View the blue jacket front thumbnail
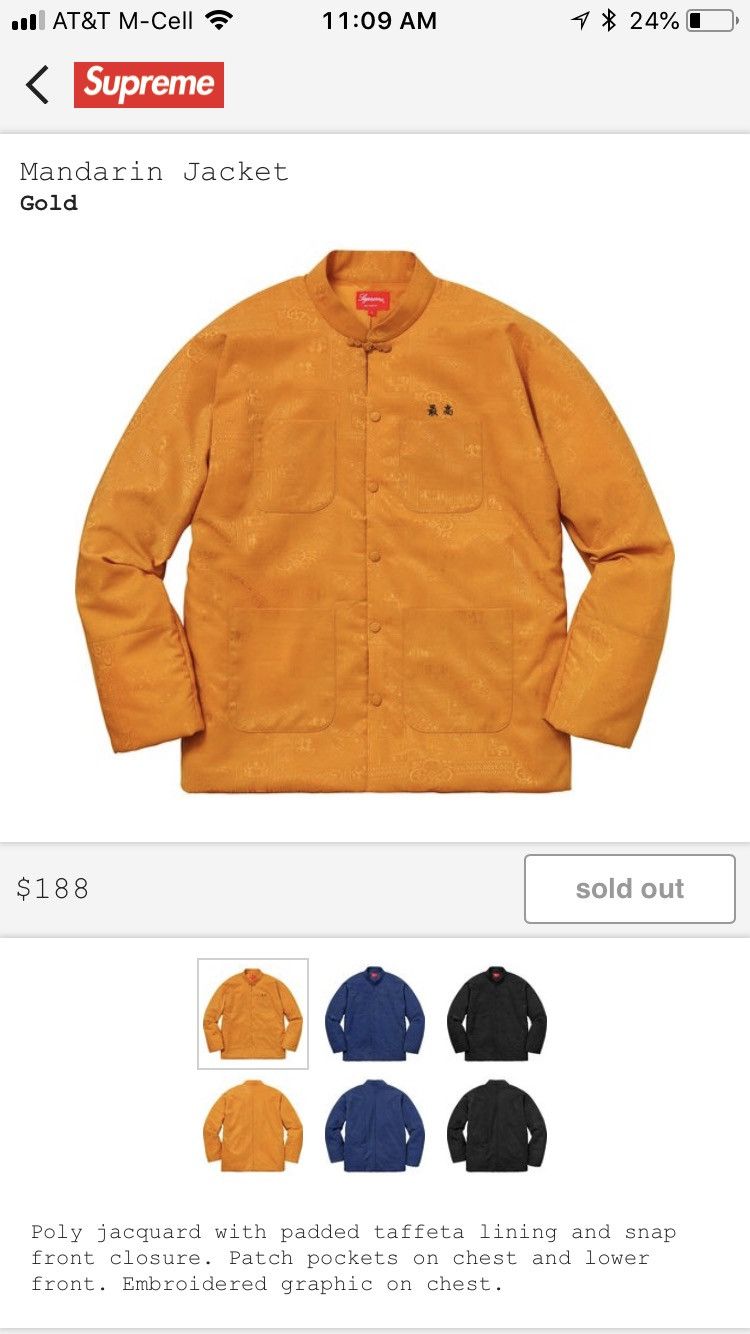 pyautogui.click(x=375, y=1014)
